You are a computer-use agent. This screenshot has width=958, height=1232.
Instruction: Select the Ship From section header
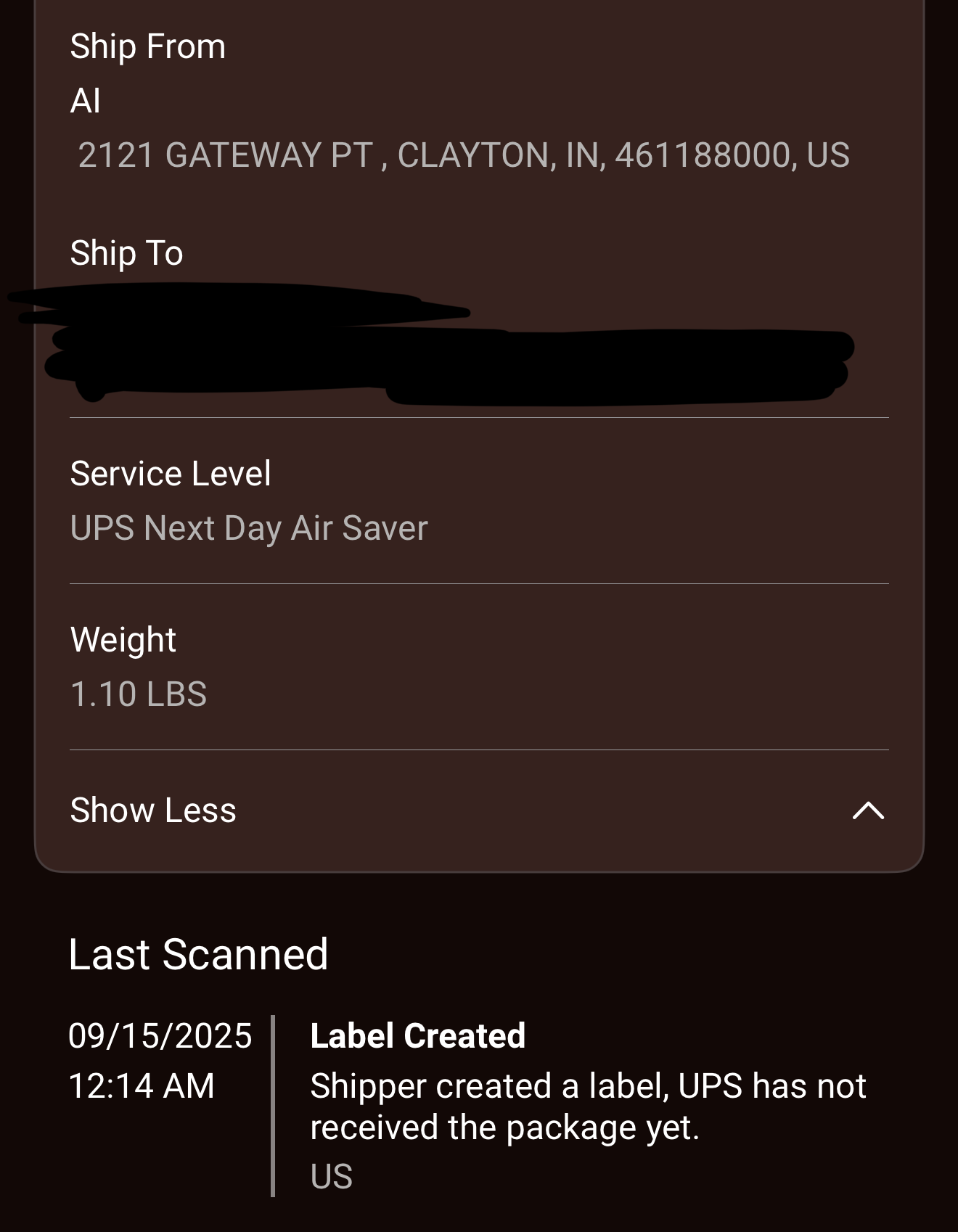[147, 46]
